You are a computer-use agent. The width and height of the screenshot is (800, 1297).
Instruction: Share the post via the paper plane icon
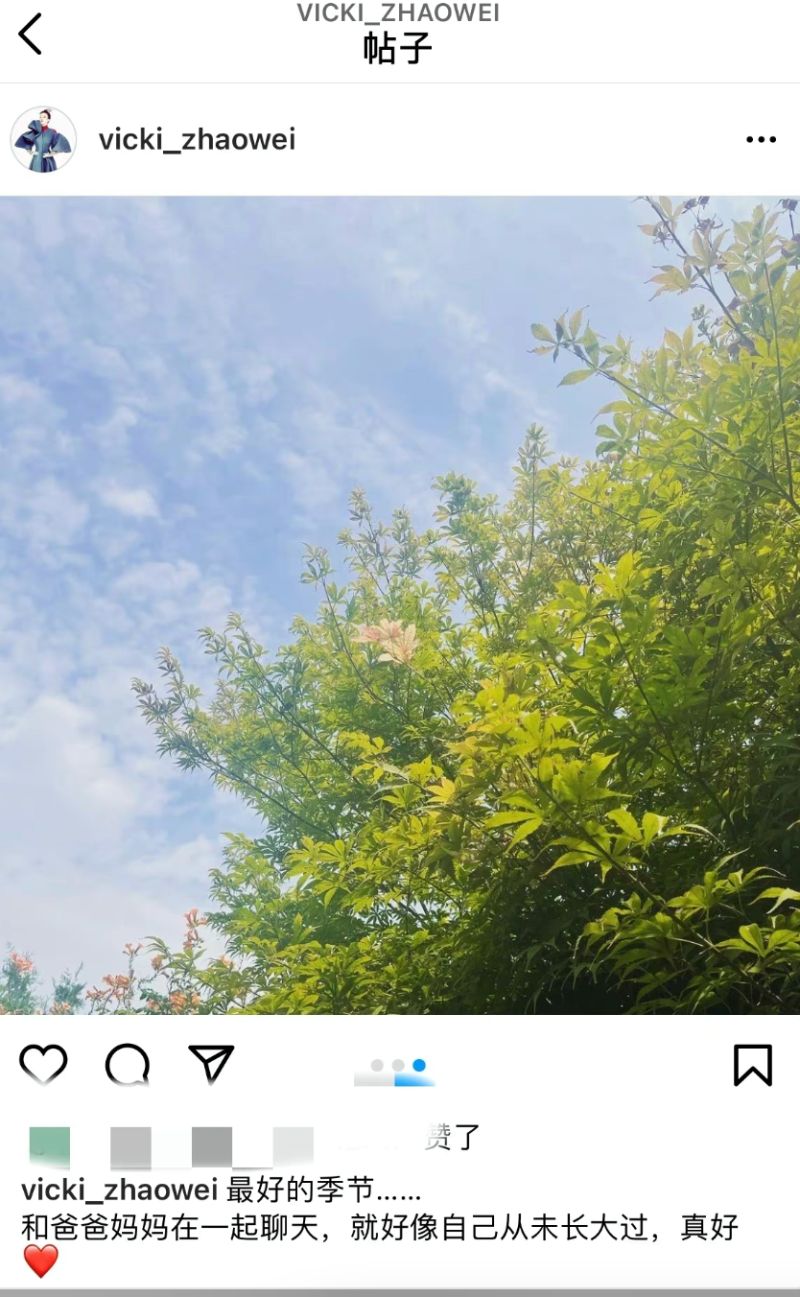[x=211, y=1064]
